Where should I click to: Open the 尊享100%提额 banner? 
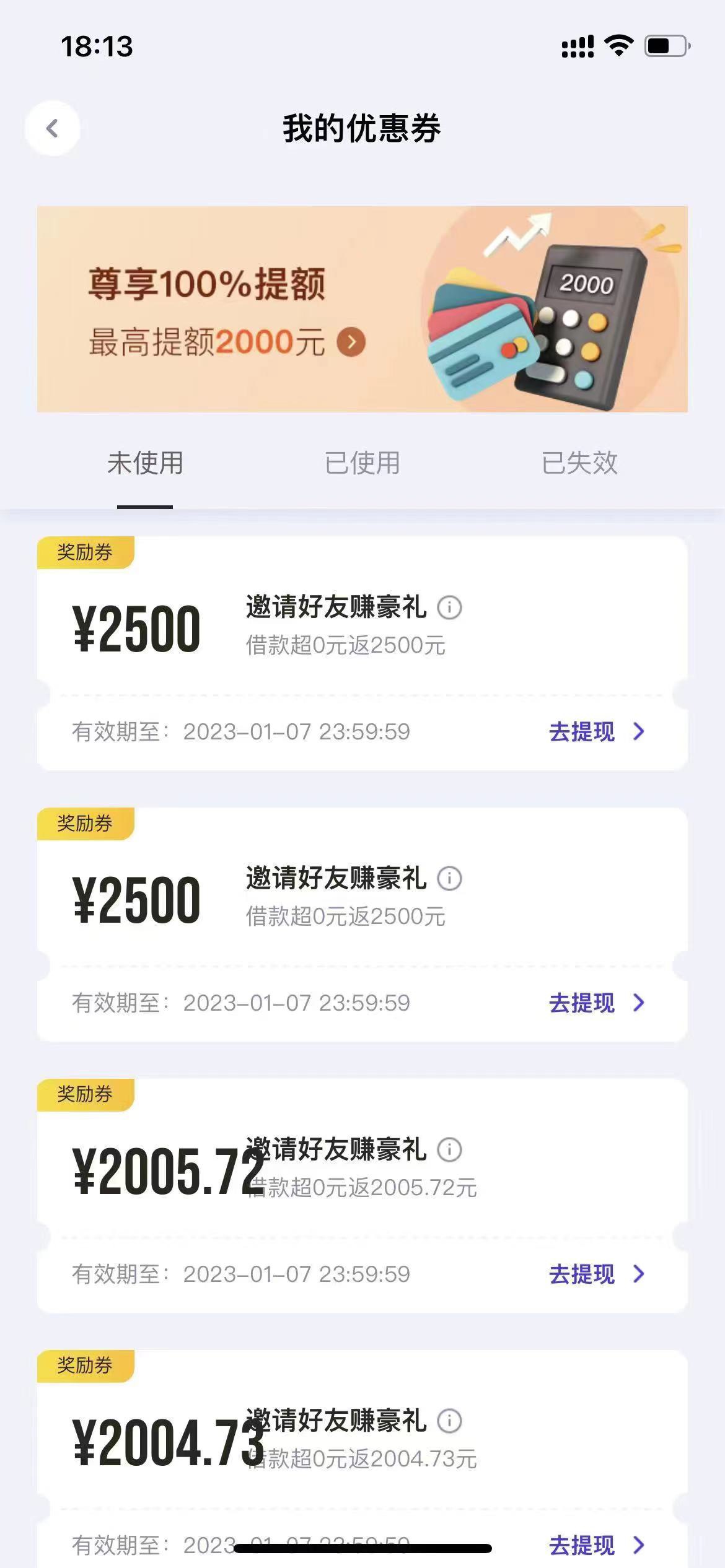point(362,309)
